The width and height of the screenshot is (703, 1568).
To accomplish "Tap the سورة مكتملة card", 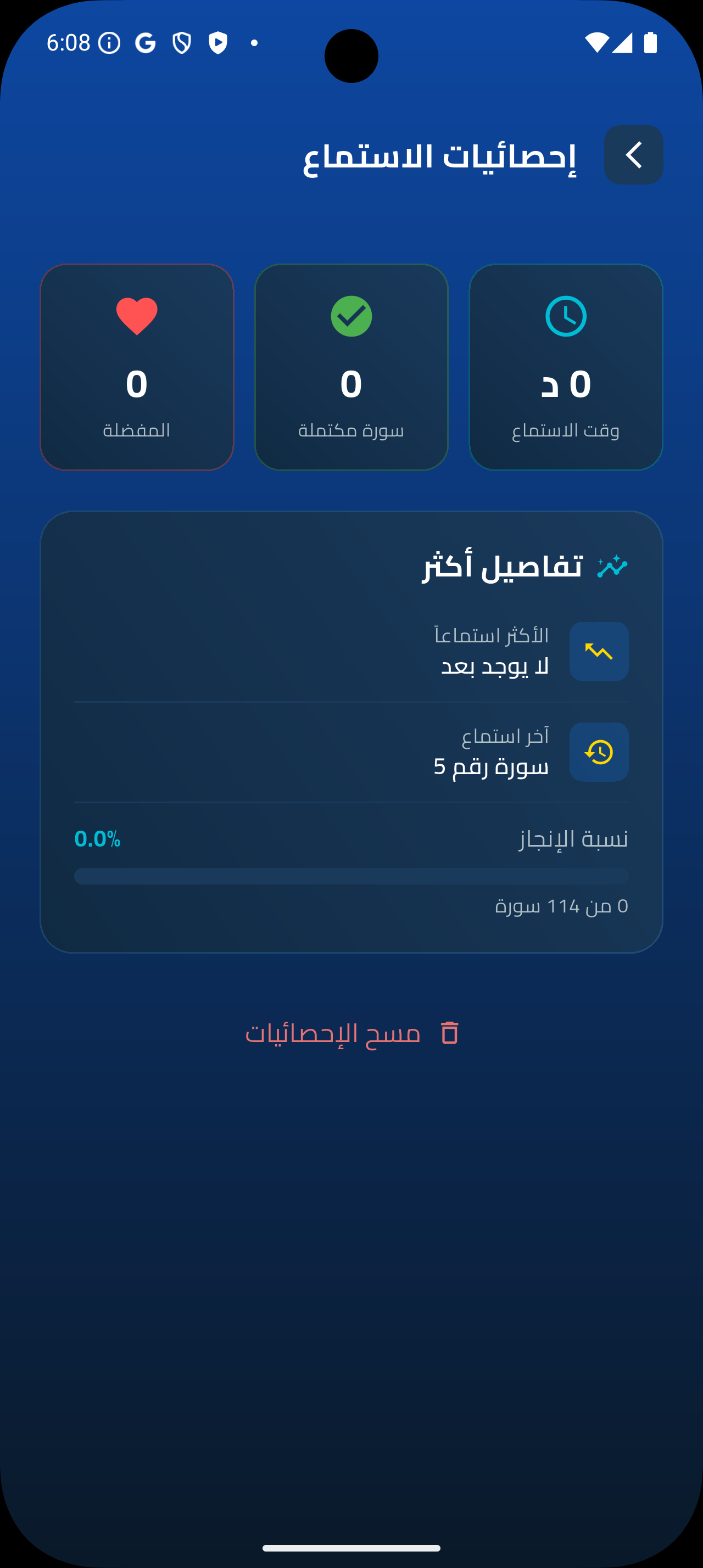I will tap(351, 365).
